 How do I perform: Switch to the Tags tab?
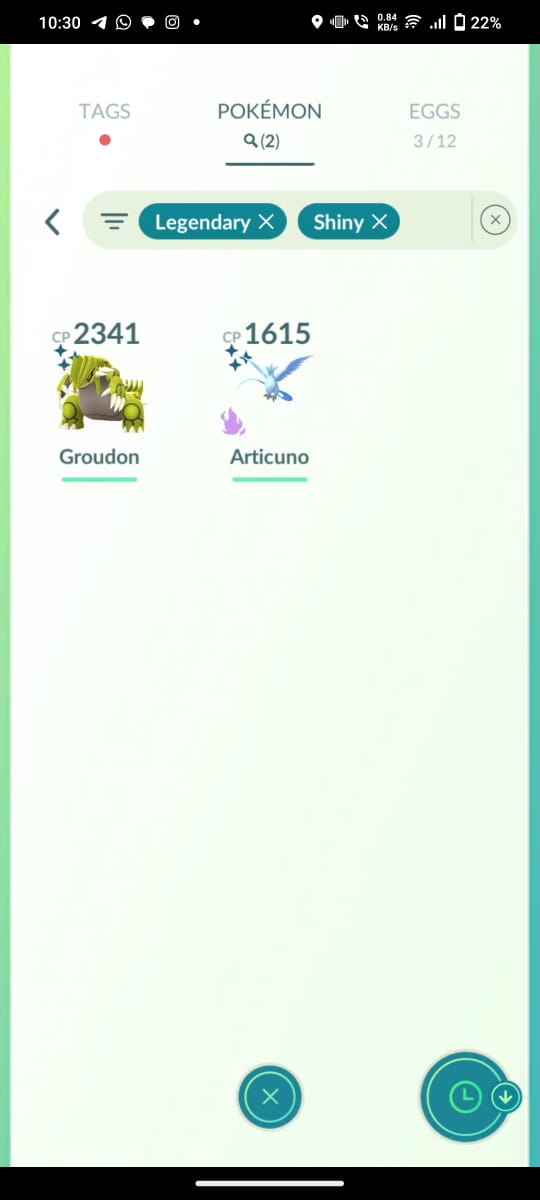[x=105, y=124]
